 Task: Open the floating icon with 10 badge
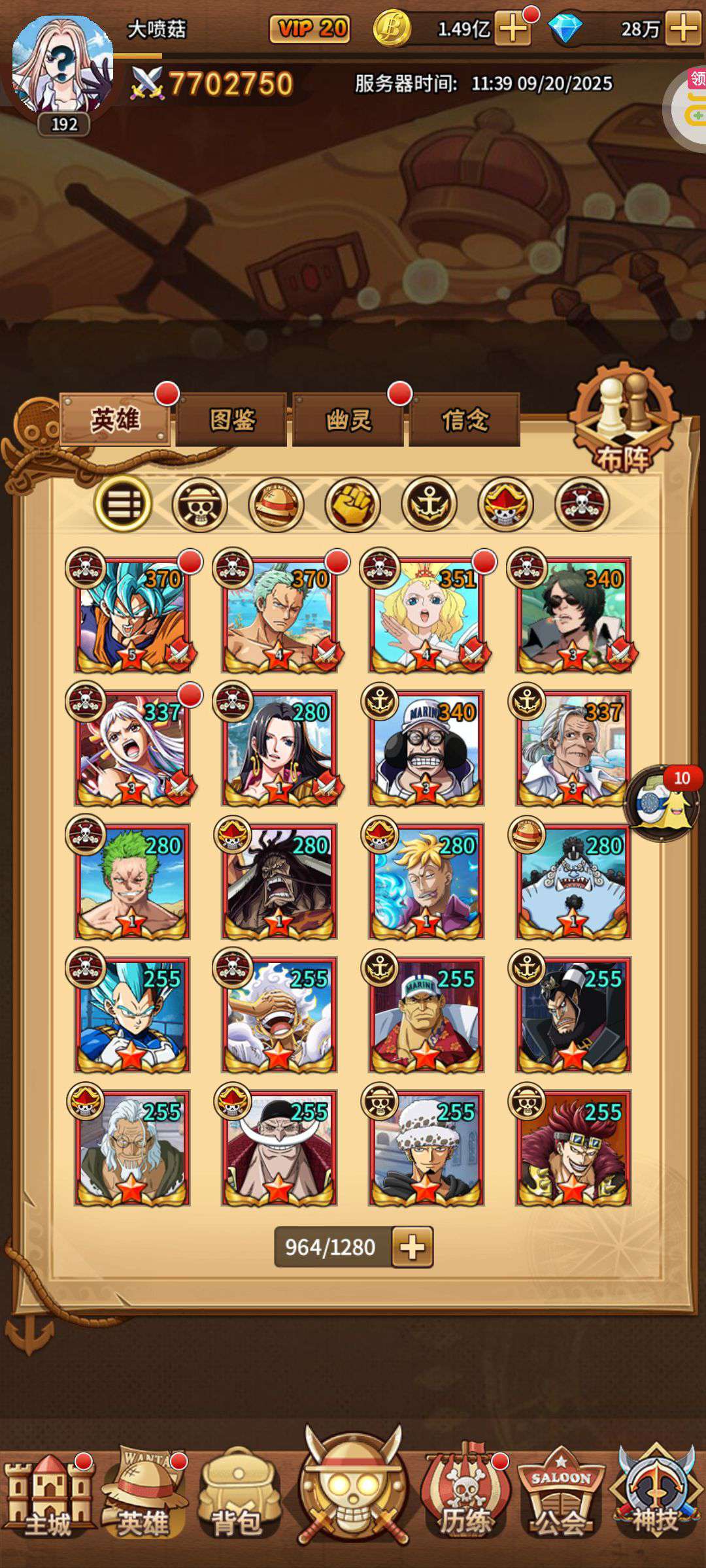click(662, 804)
